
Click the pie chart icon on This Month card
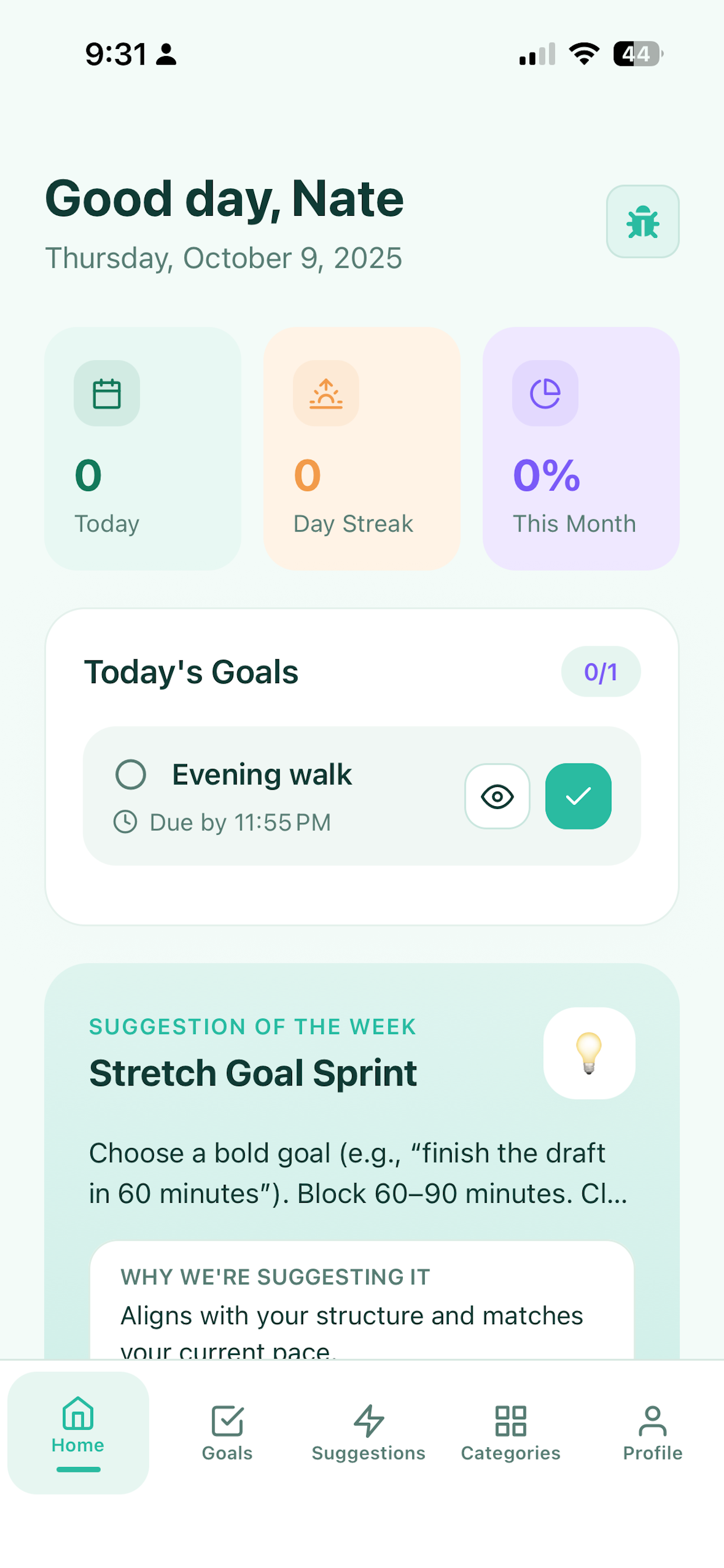point(544,393)
